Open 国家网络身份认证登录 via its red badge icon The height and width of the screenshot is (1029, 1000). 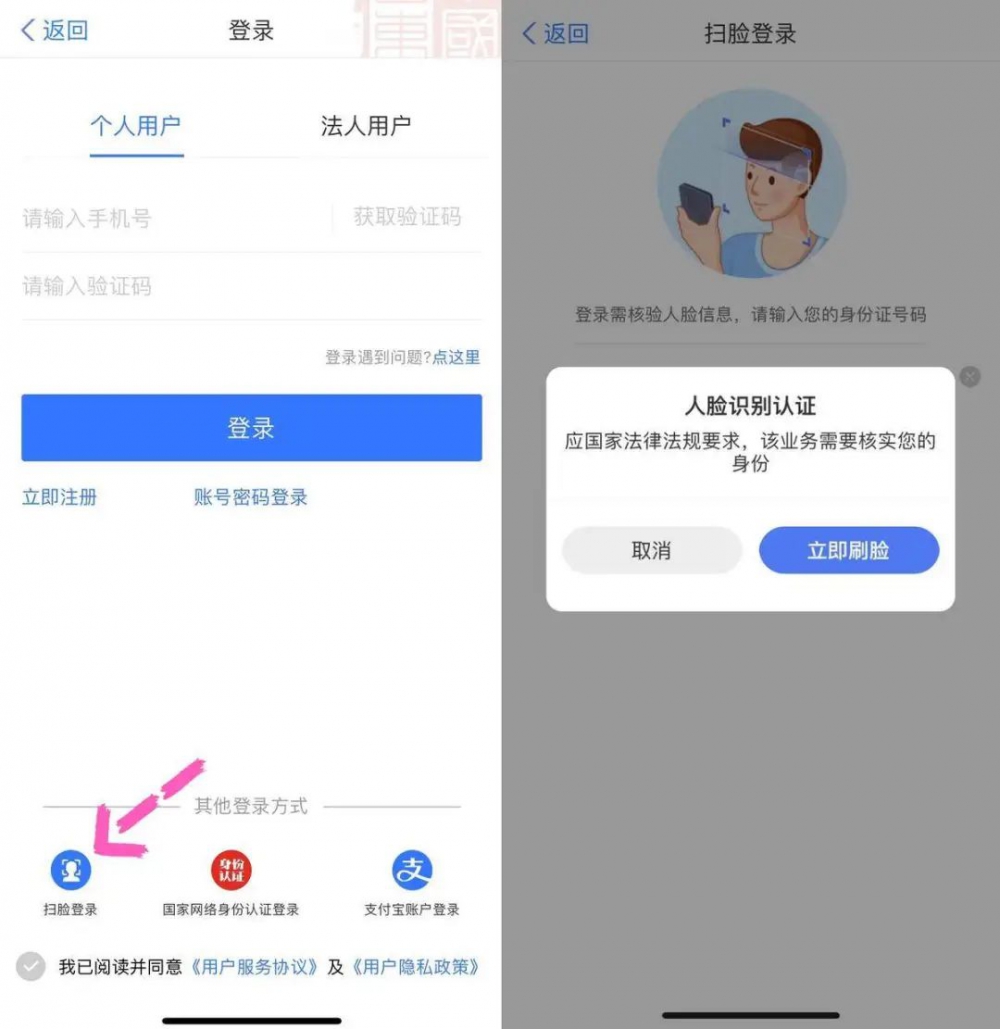tap(229, 869)
